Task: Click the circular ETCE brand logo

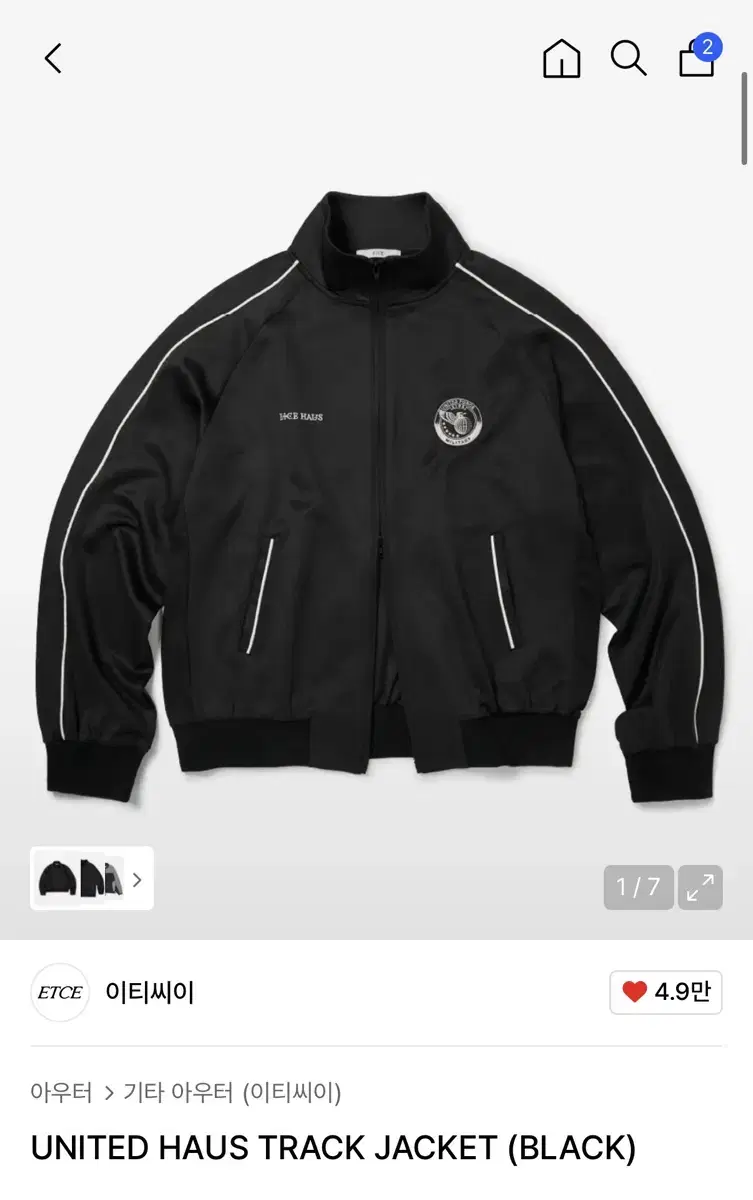Action: (60, 991)
